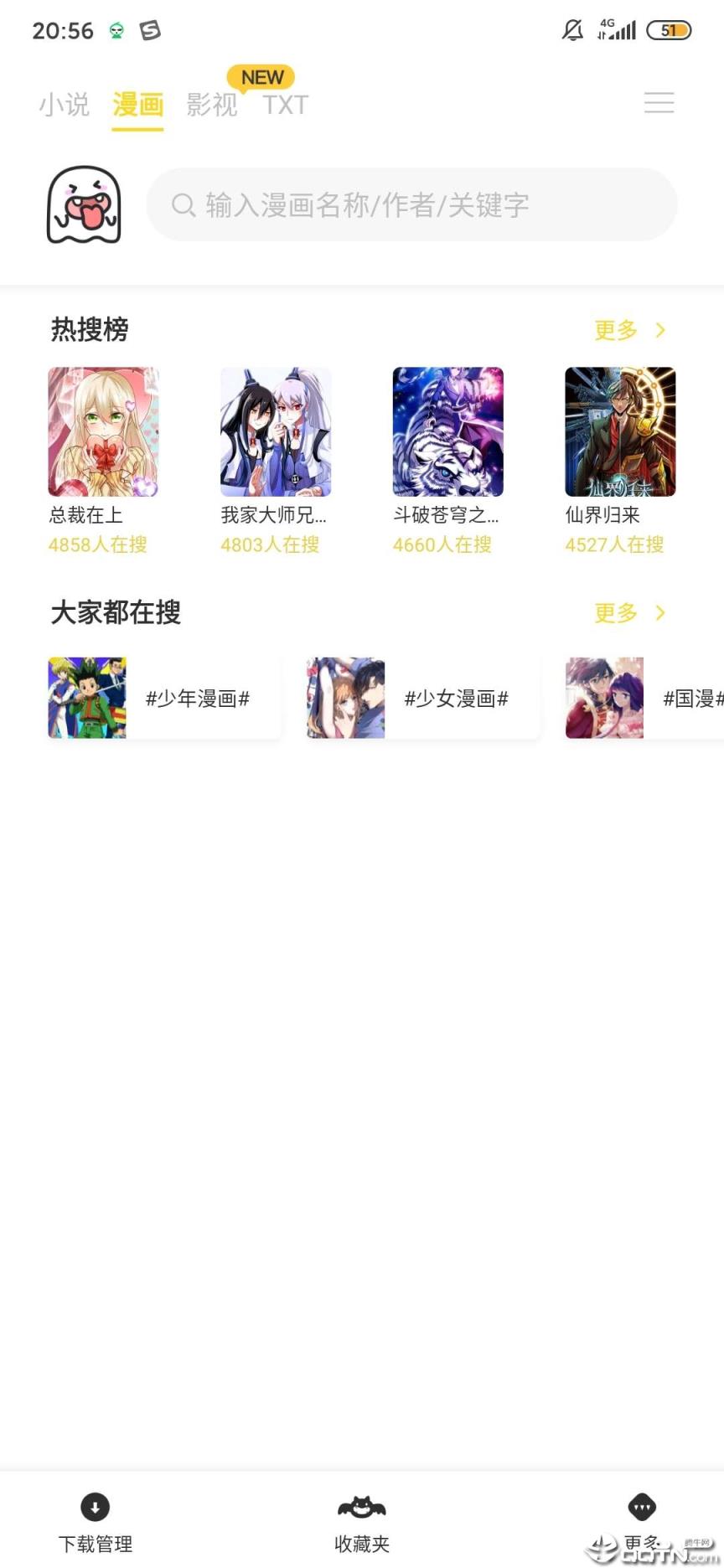Tap the magnifier icon inside the search field
Viewport: 724px width, 1568px height.
(x=183, y=204)
